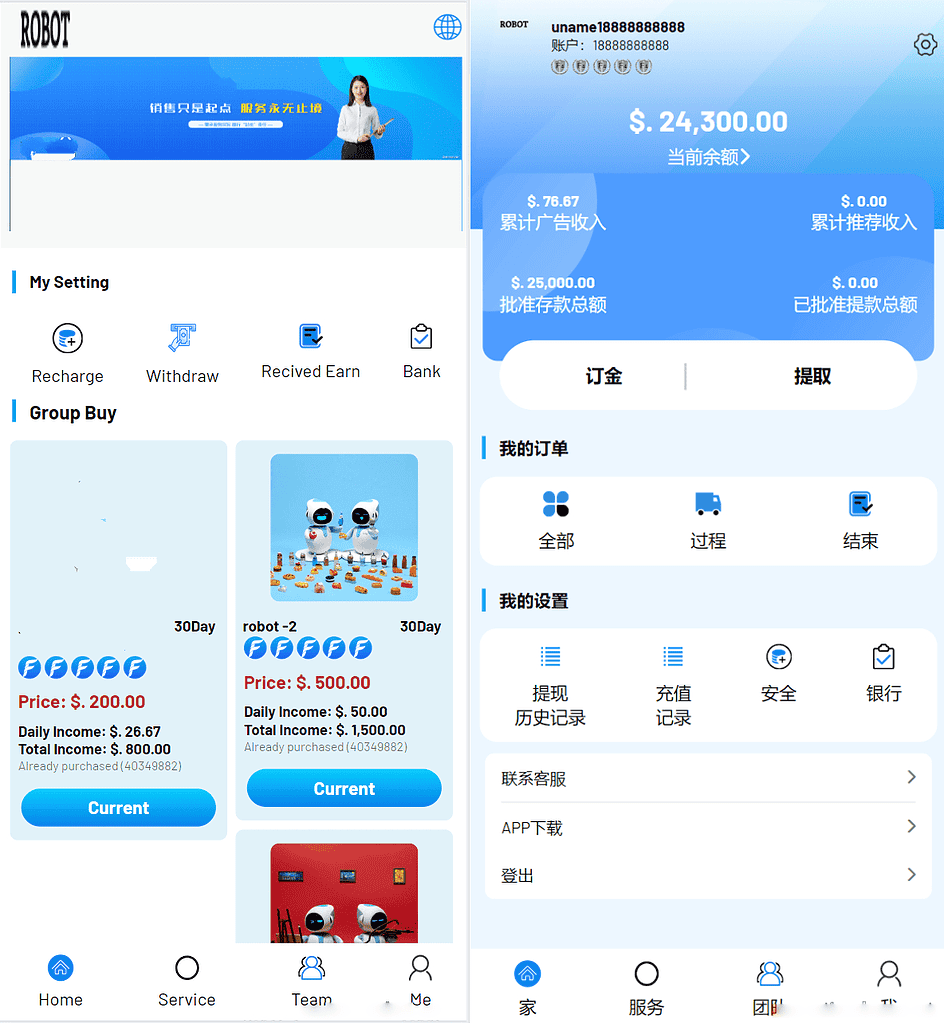
Task: Open the APP下载 row
Action: click(x=708, y=827)
